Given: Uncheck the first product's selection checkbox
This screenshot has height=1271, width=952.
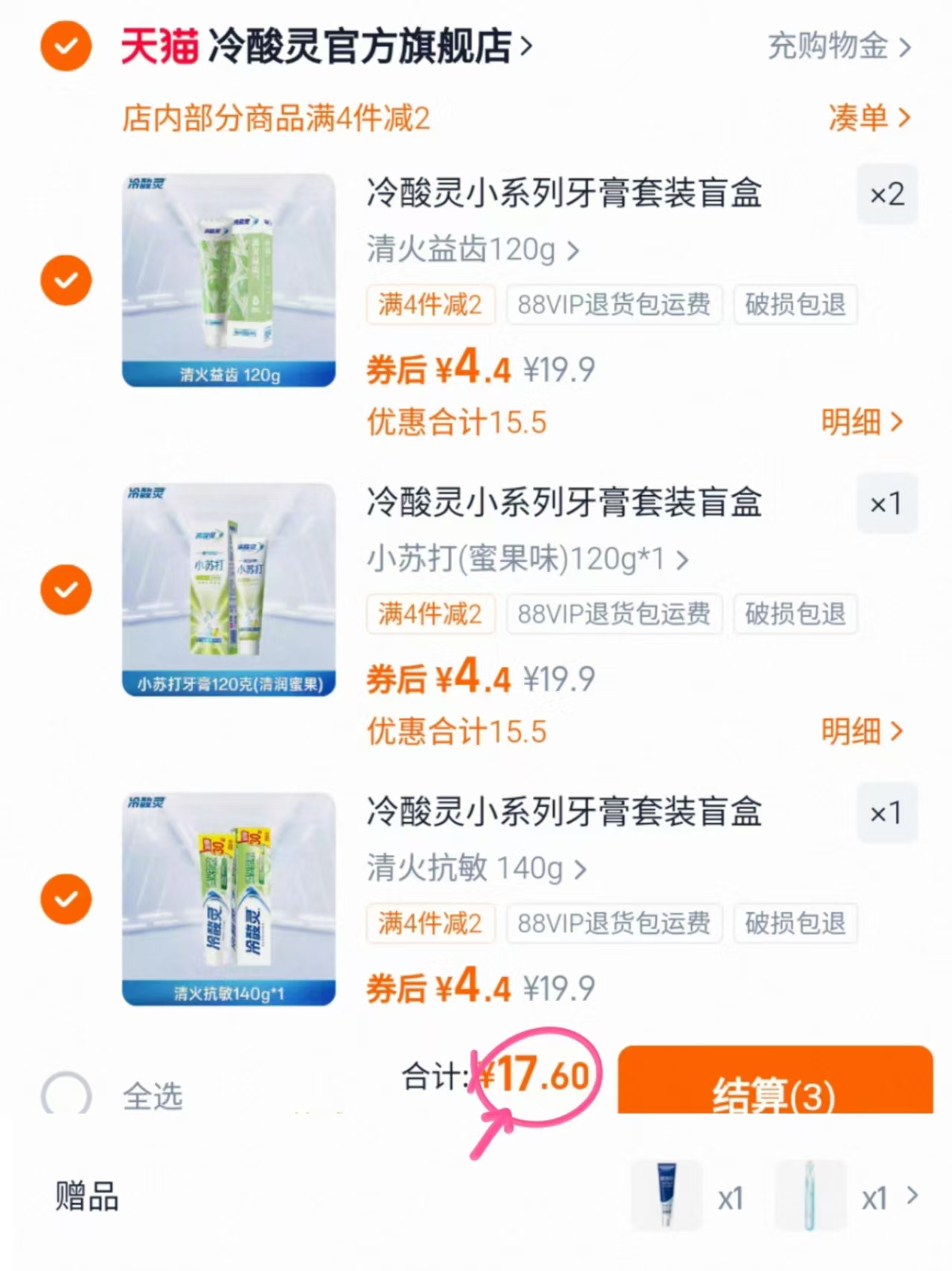Looking at the screenshot, I should click(66, 279).
